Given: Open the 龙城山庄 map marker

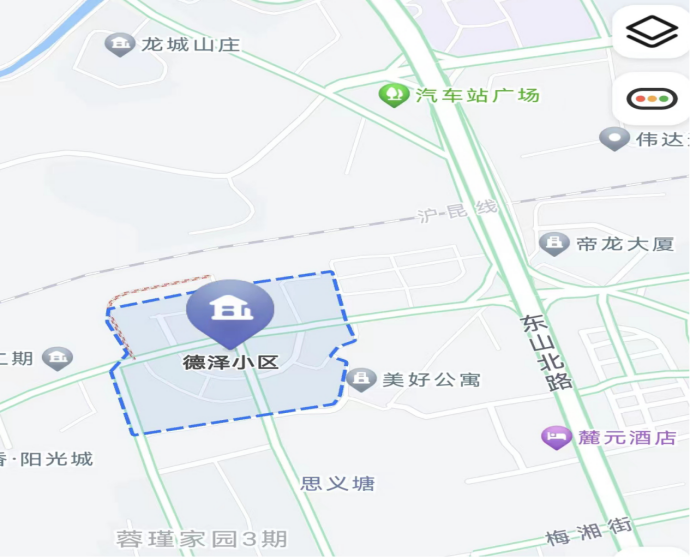Looking at the screenshot, I should click(x=120, y=44).
